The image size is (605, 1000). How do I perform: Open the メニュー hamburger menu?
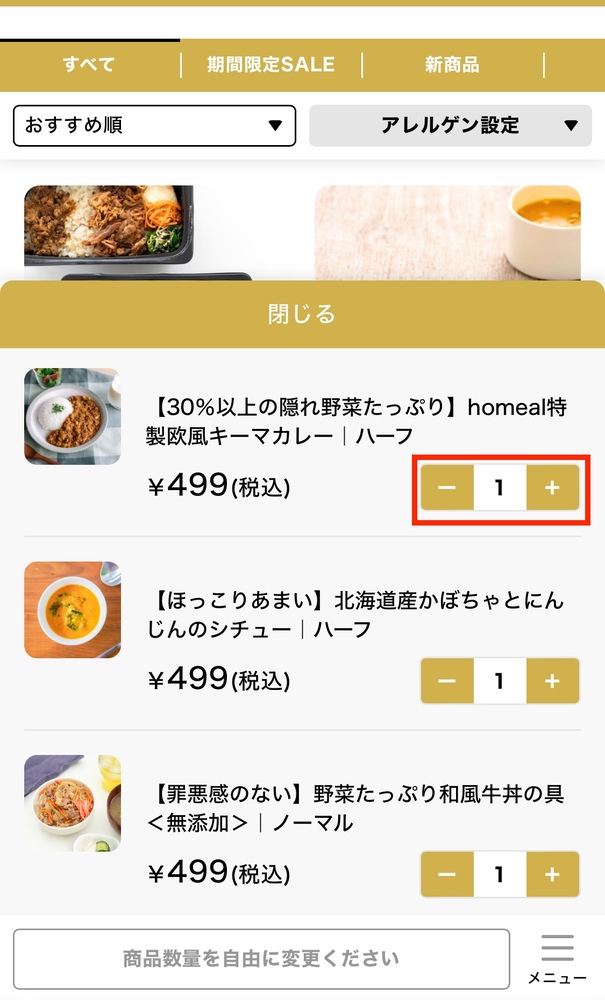tap(557, 958)
